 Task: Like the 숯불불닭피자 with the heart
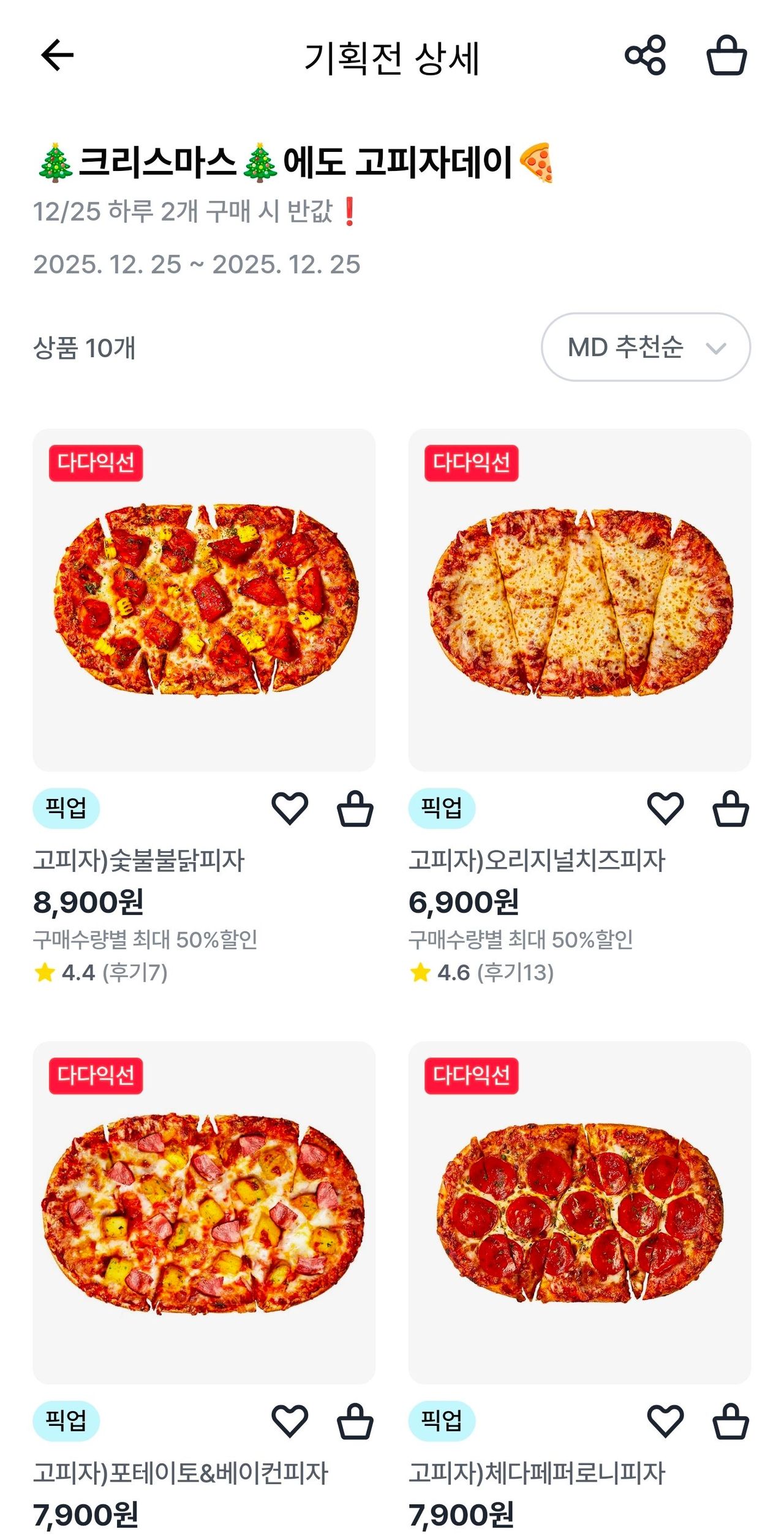tap(290, 808)
